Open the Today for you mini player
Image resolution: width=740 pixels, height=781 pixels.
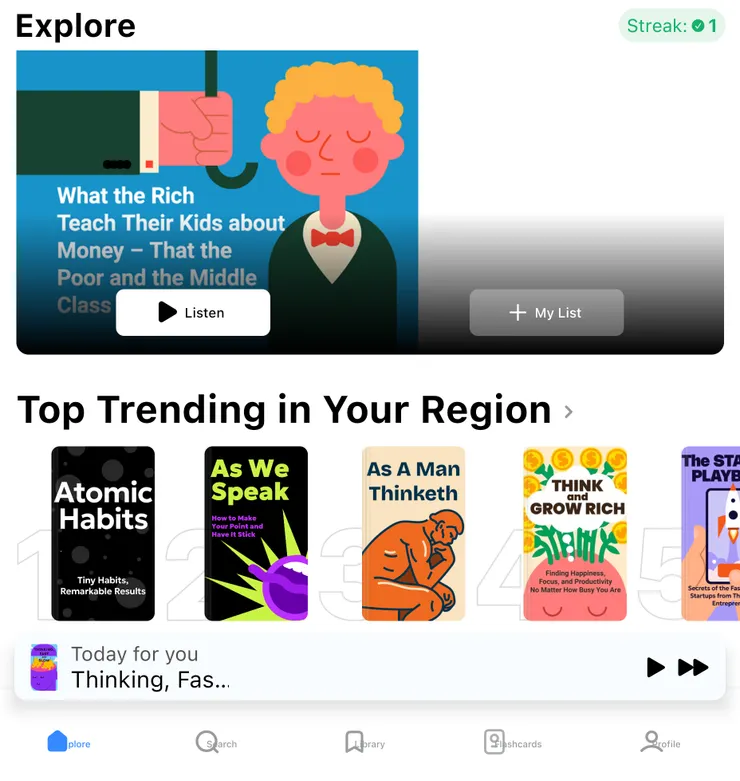click(300, 668)
